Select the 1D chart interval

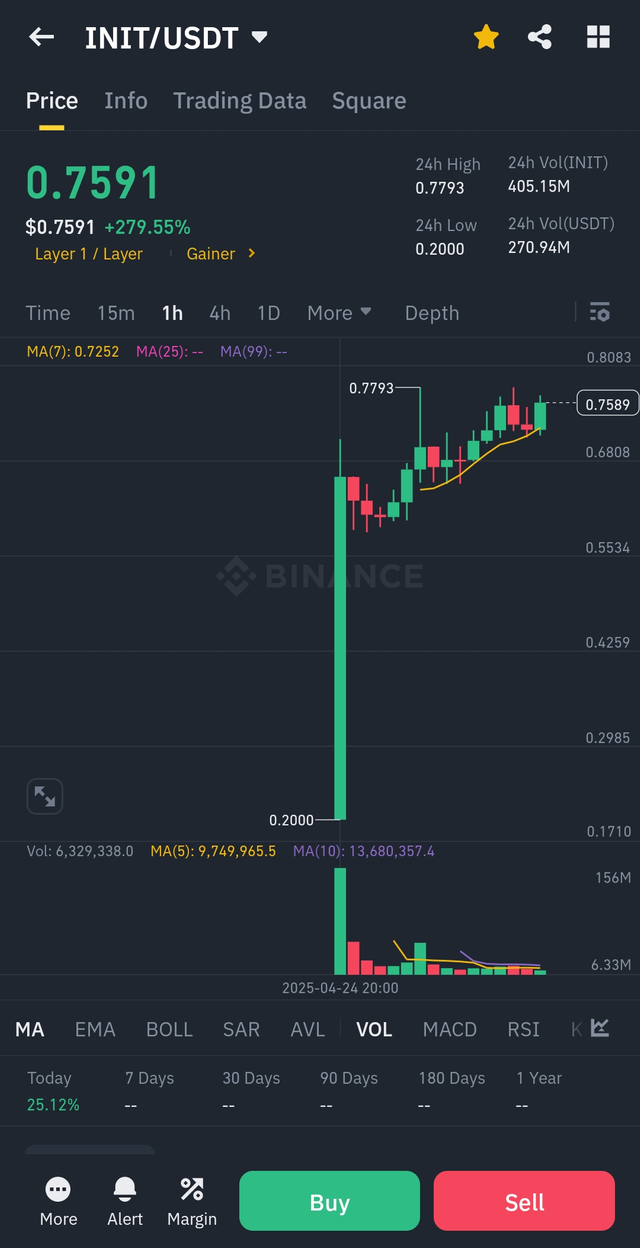[268, 313]
